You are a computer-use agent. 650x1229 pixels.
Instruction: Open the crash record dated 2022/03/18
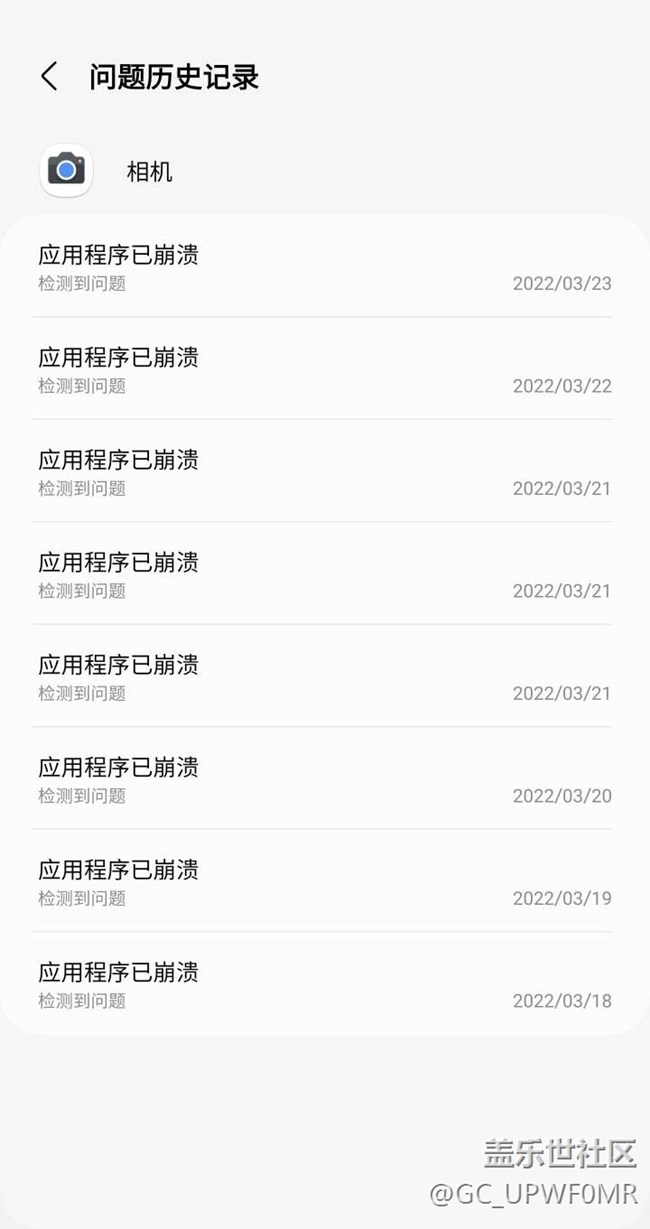(325, 984)
